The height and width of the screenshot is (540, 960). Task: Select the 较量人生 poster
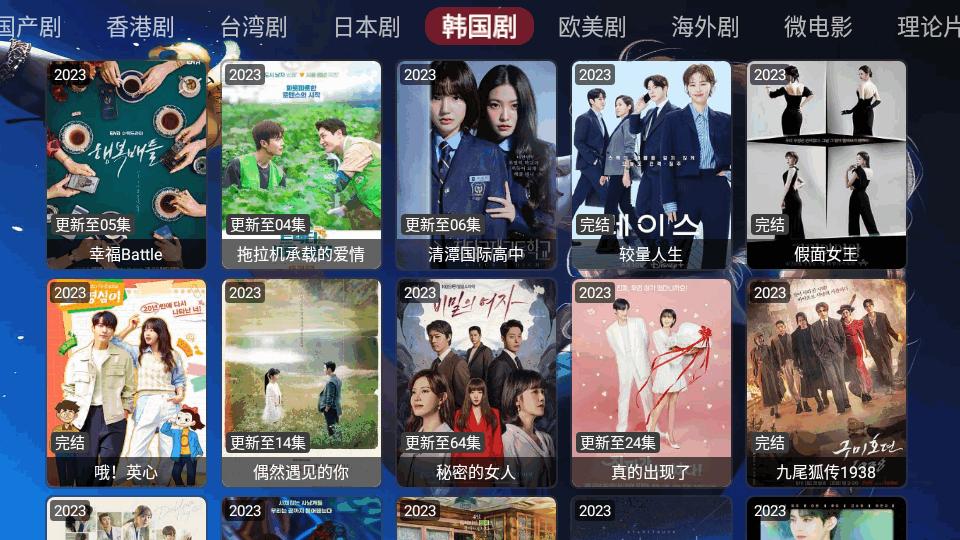[651, 165]
